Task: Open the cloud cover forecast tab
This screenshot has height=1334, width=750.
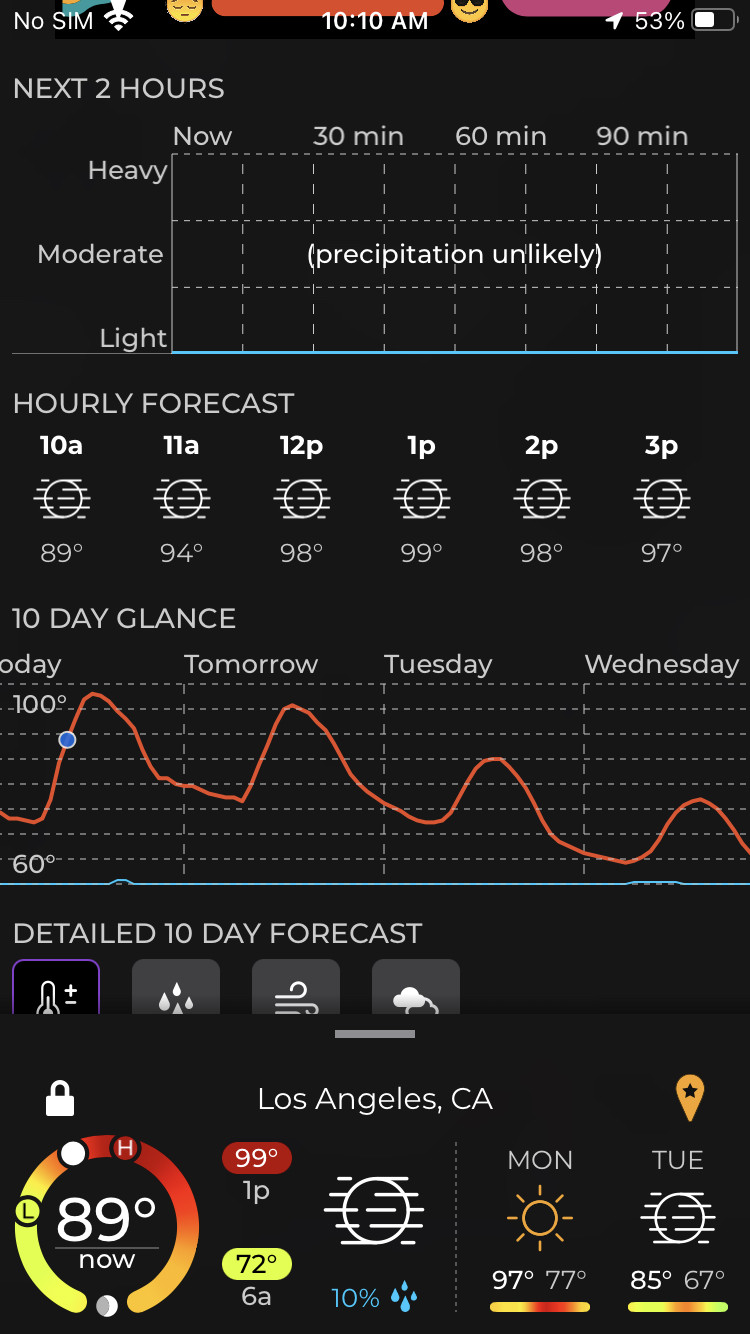Action: click(x=416, y=987)
